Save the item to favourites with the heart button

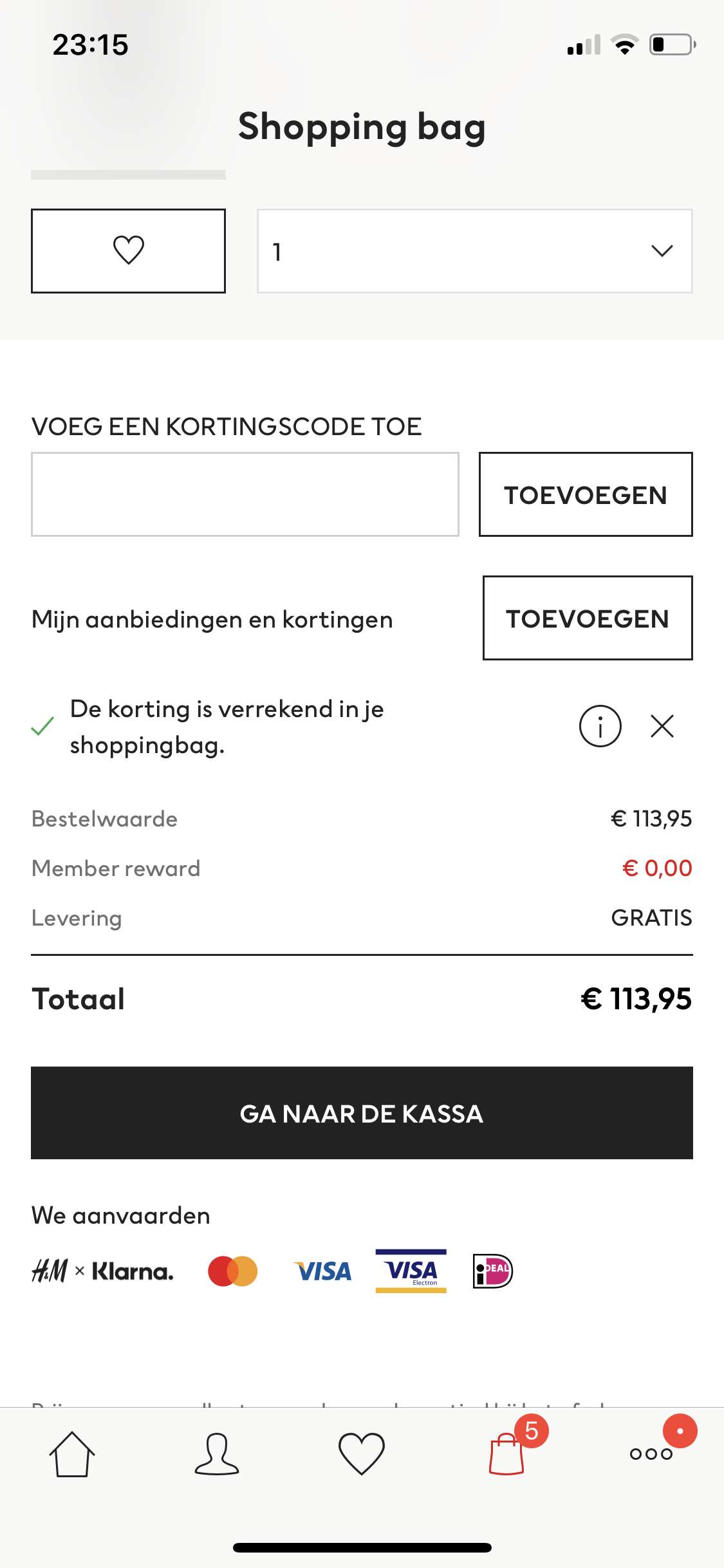pyautogui.click(x=128, y=250)
